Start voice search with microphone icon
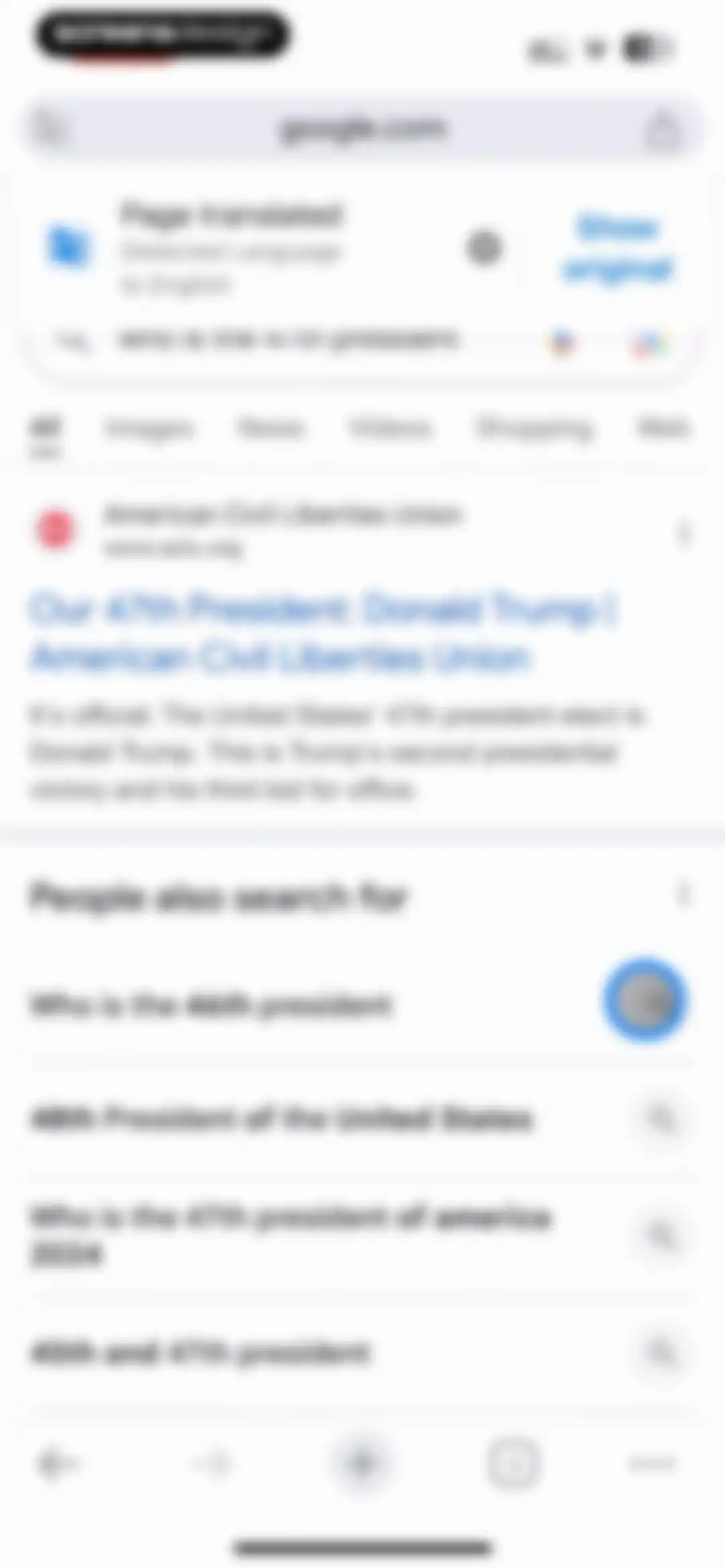 tap(563, 342)
